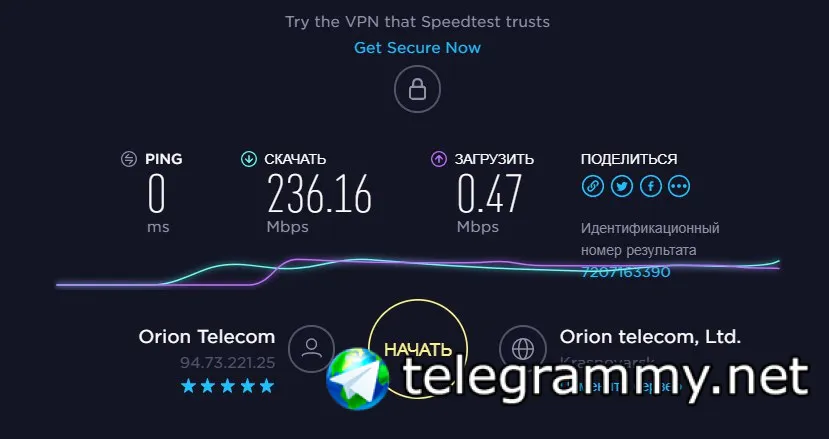This screenshot has width=829, height=439.
Task: Share the result on Twitter
Action: click(x=622, y=186)
